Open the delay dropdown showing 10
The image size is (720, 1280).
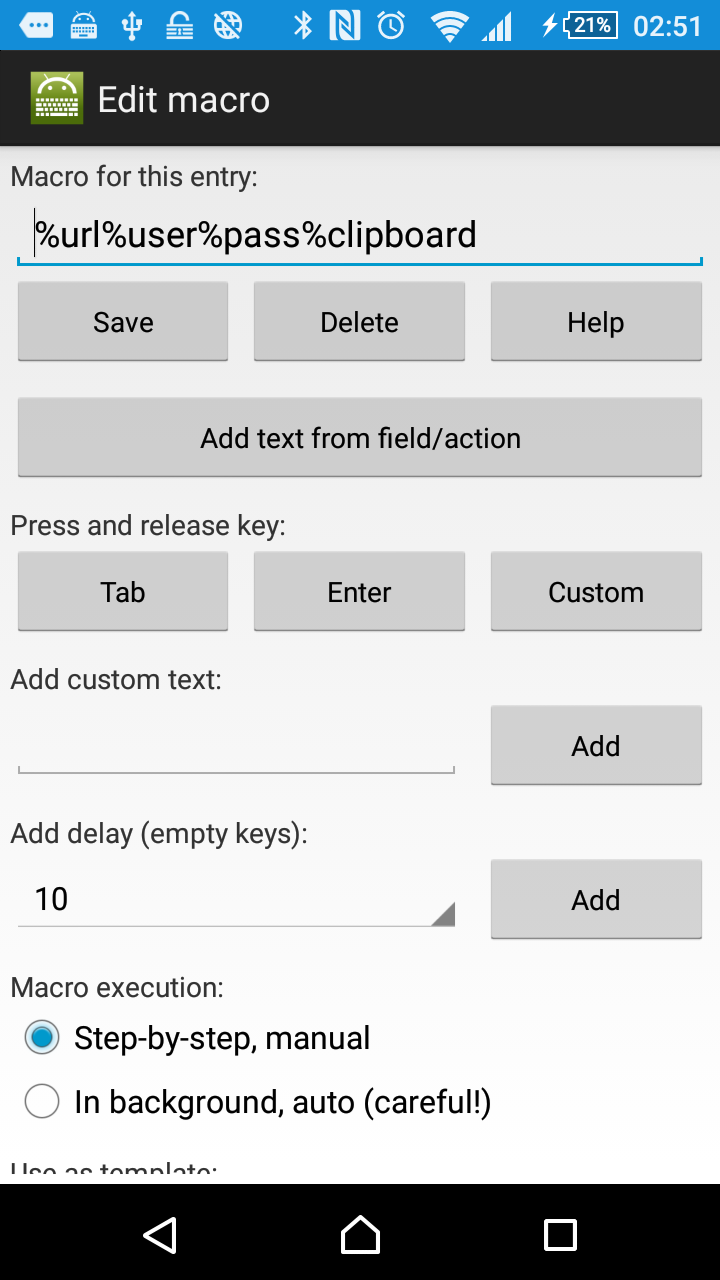(236, 899)
